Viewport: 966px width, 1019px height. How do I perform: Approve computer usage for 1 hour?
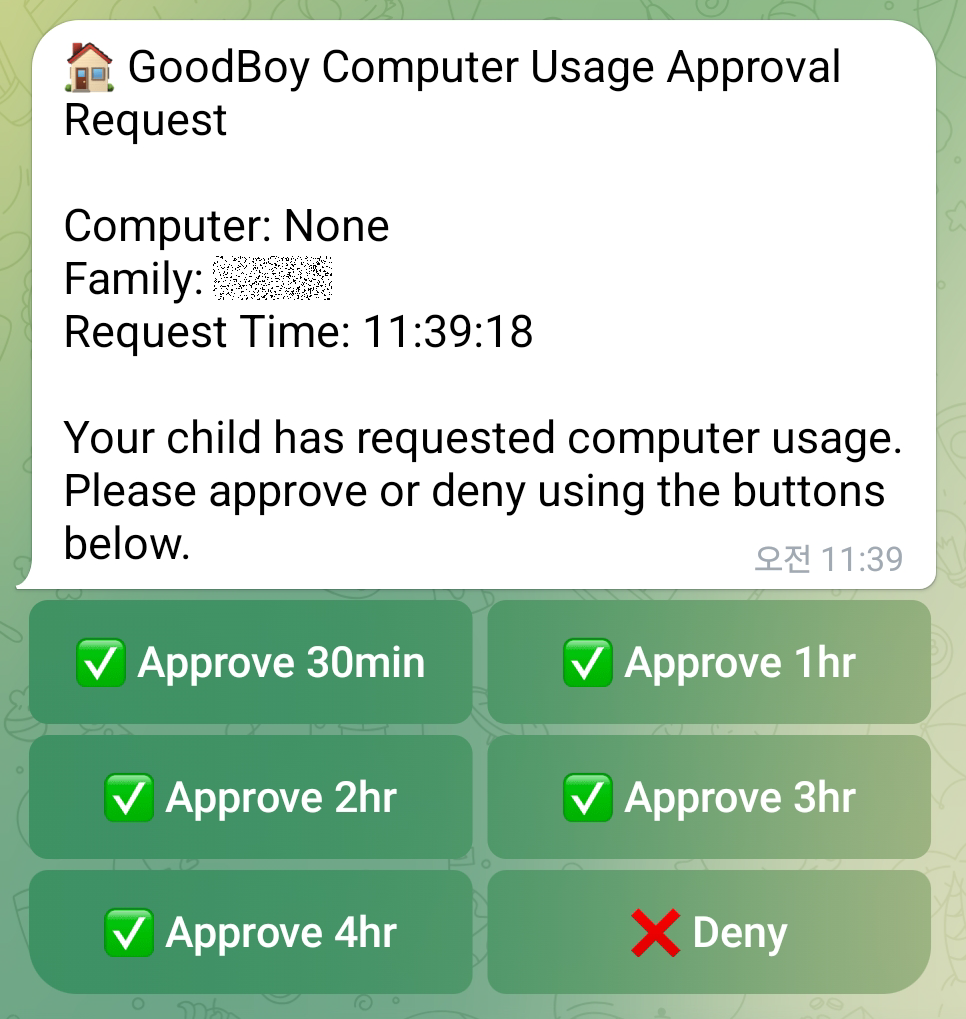point(709,662)
